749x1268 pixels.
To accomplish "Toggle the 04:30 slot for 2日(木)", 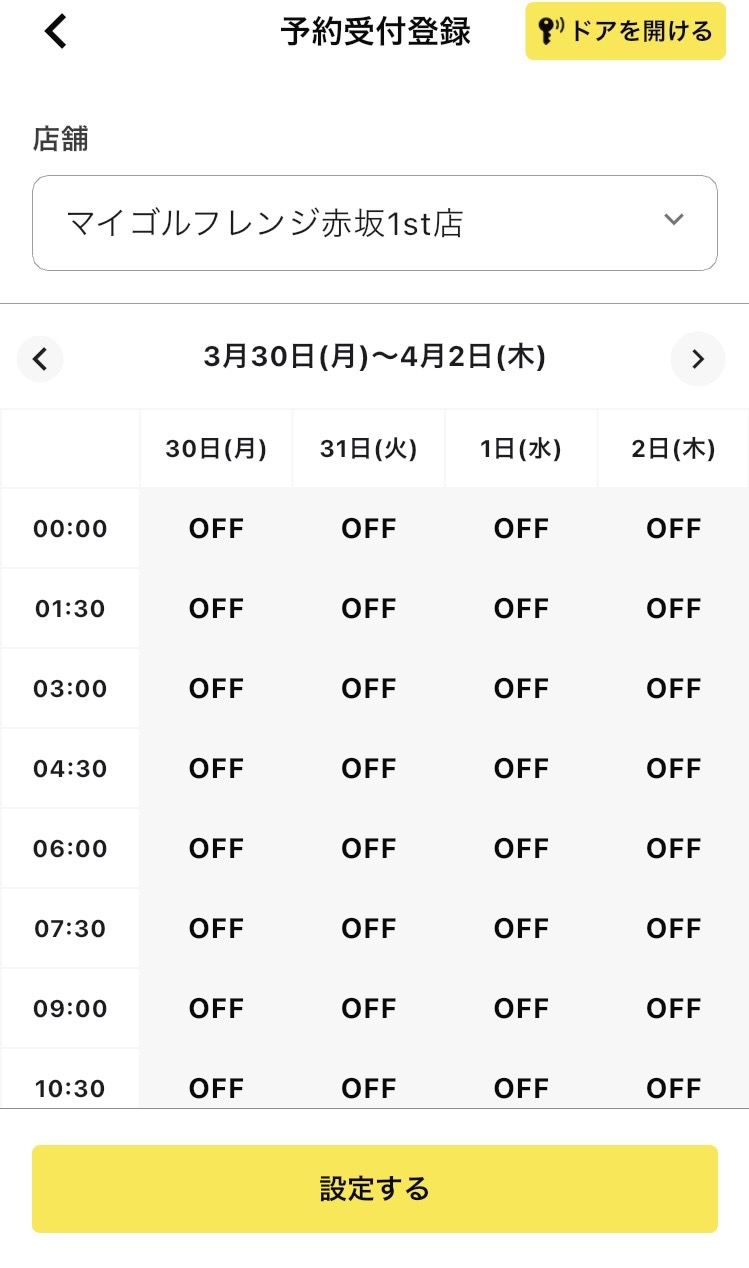I will [673, 768].
